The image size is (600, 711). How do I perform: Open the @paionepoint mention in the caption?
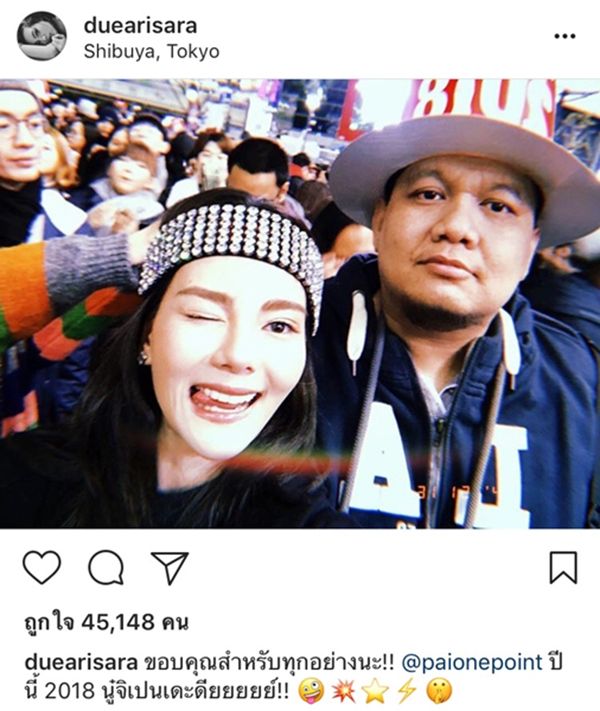pos(472,662)
